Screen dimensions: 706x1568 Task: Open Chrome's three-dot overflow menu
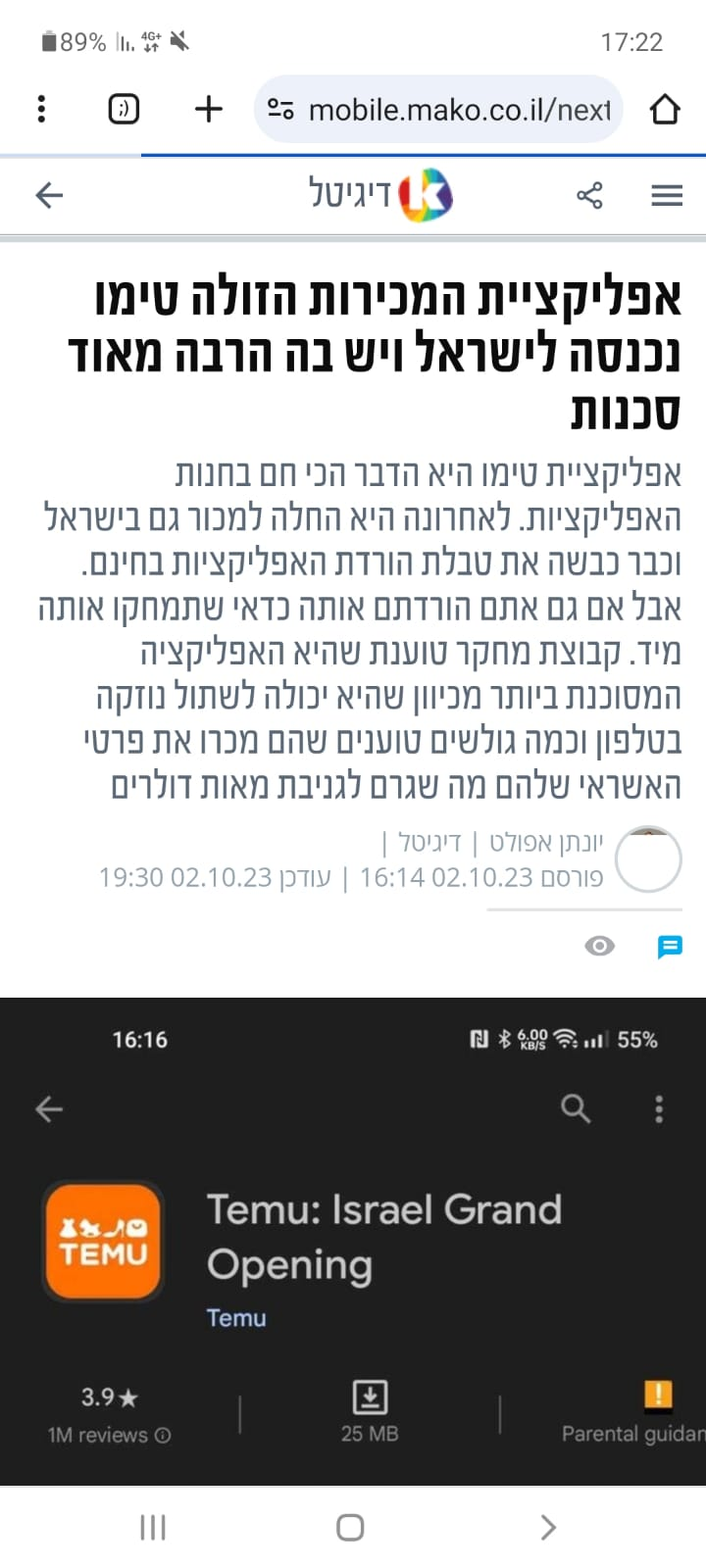pyautogui.click(x=41, y=109)
